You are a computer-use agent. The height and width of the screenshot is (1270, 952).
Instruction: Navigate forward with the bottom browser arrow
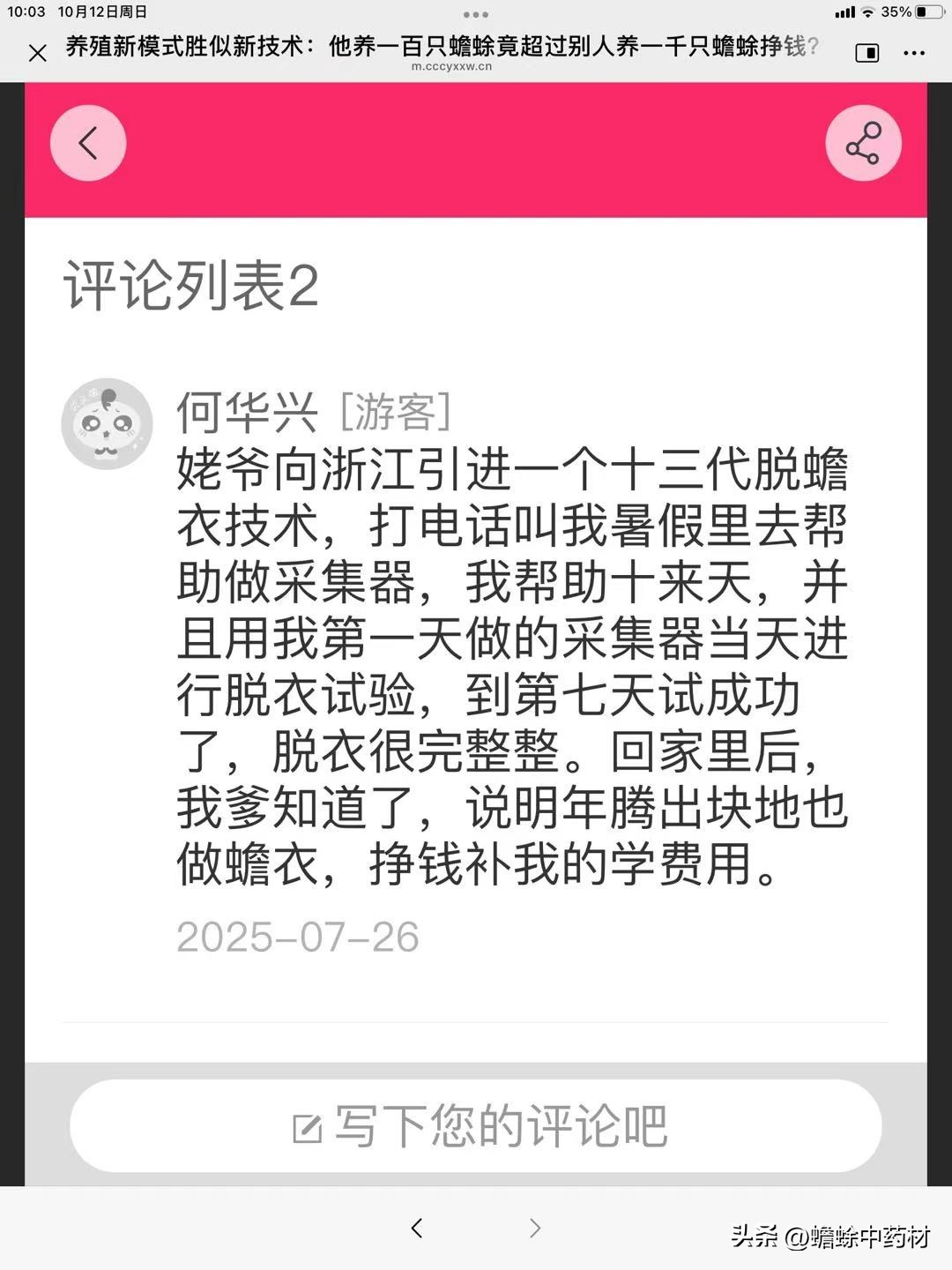535,1228
